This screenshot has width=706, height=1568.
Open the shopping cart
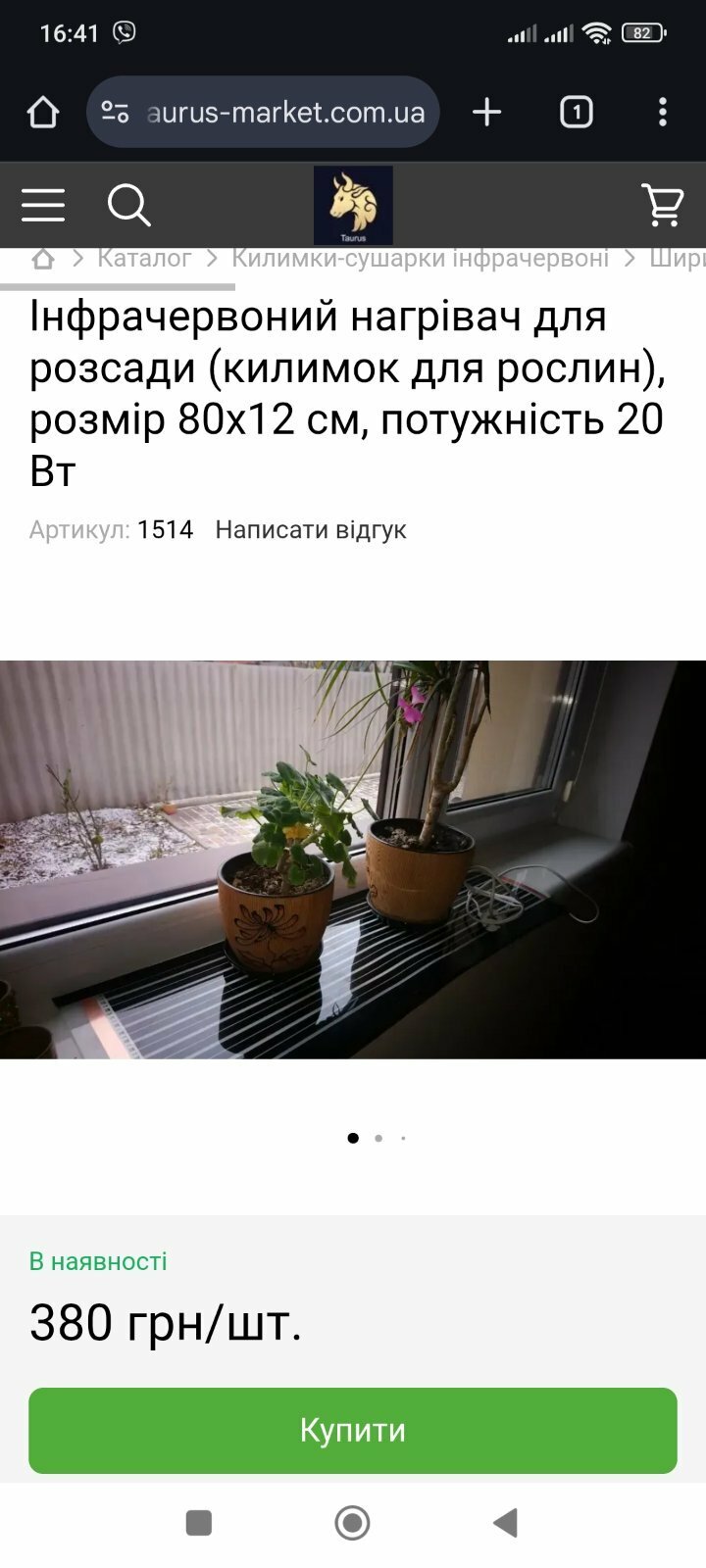[x=662, y=205]
